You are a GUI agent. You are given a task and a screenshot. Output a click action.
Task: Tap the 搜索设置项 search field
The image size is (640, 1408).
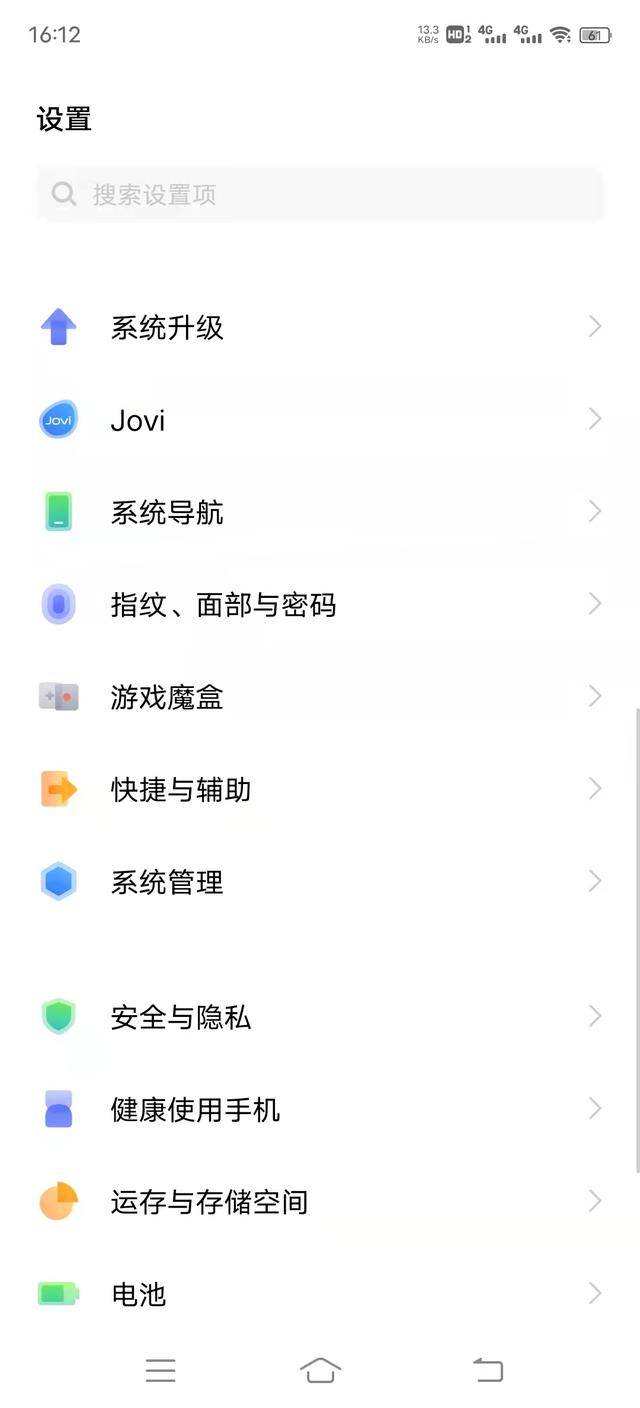(x=320, y=194)
